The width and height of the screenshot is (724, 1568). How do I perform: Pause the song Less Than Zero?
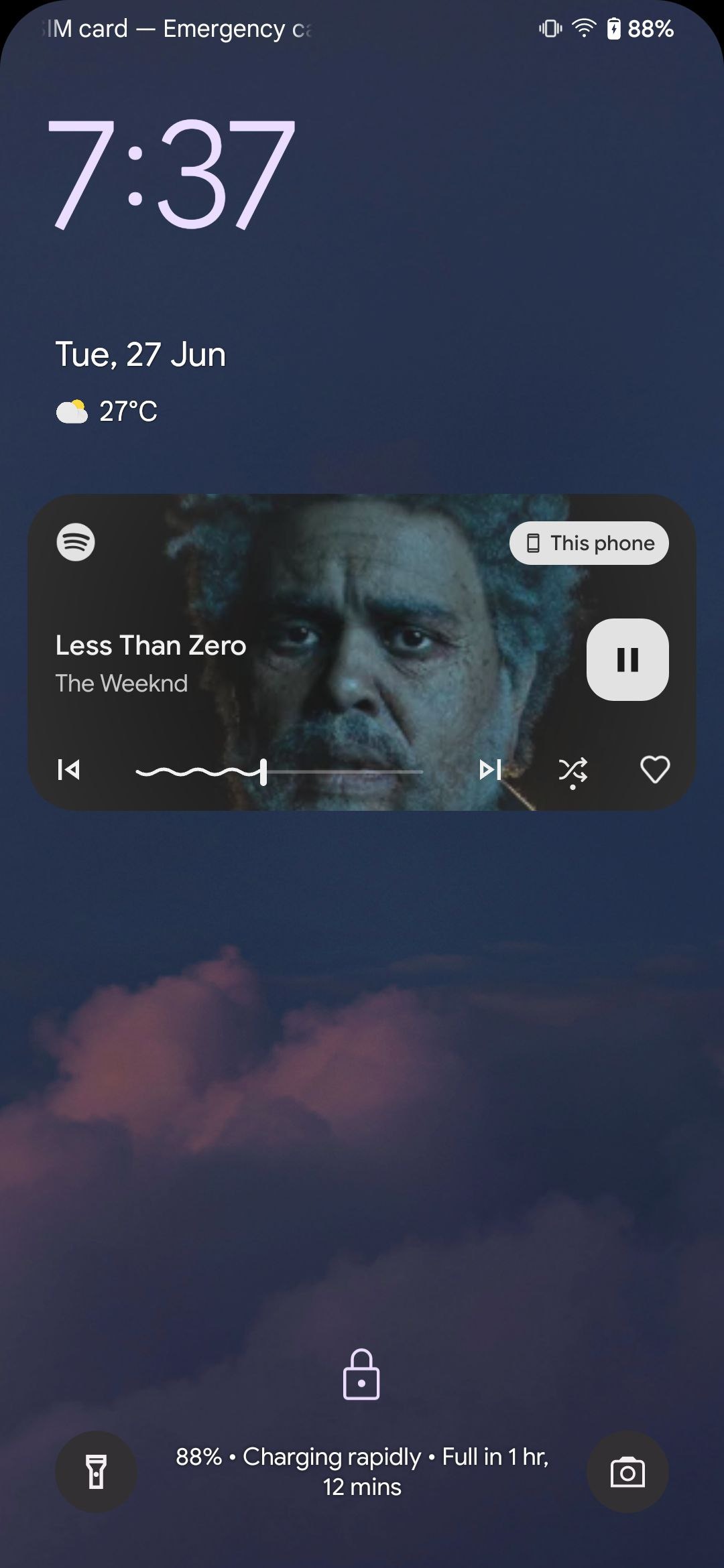coord(627,660)
